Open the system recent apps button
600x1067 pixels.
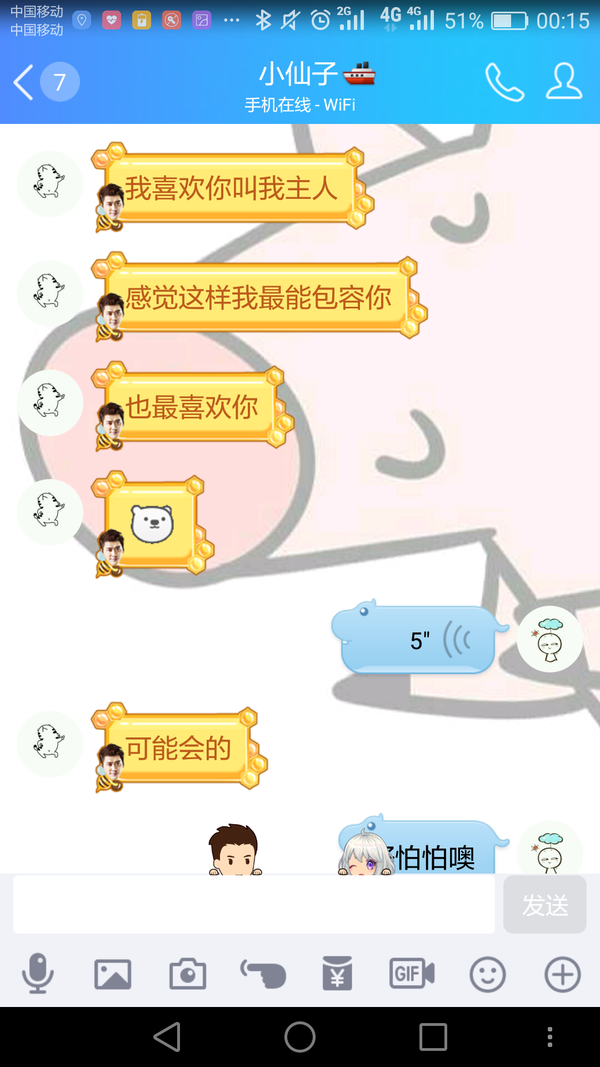tap(433, 1036)
